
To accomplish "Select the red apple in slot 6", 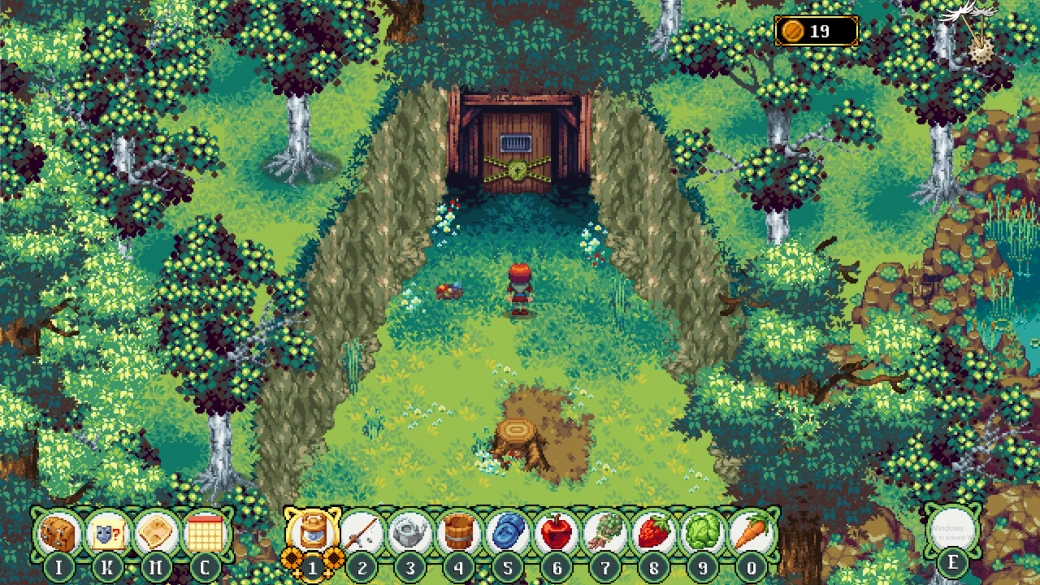I will tap(557, 534).
